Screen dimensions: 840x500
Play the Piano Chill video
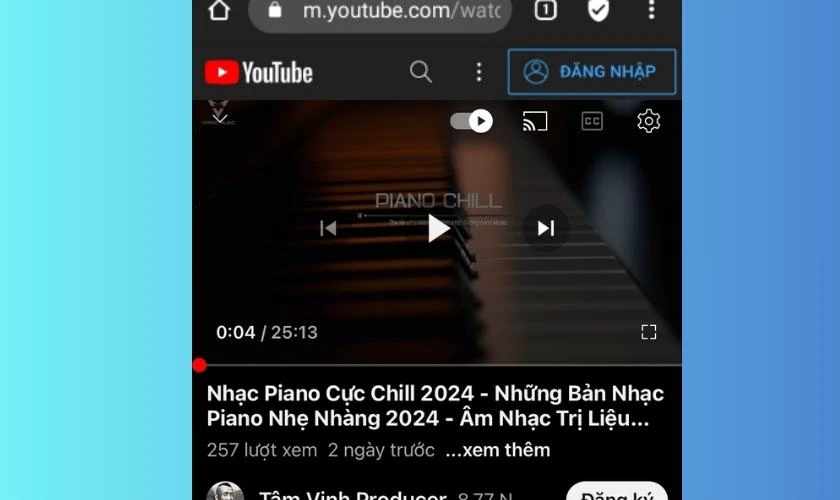438,228
